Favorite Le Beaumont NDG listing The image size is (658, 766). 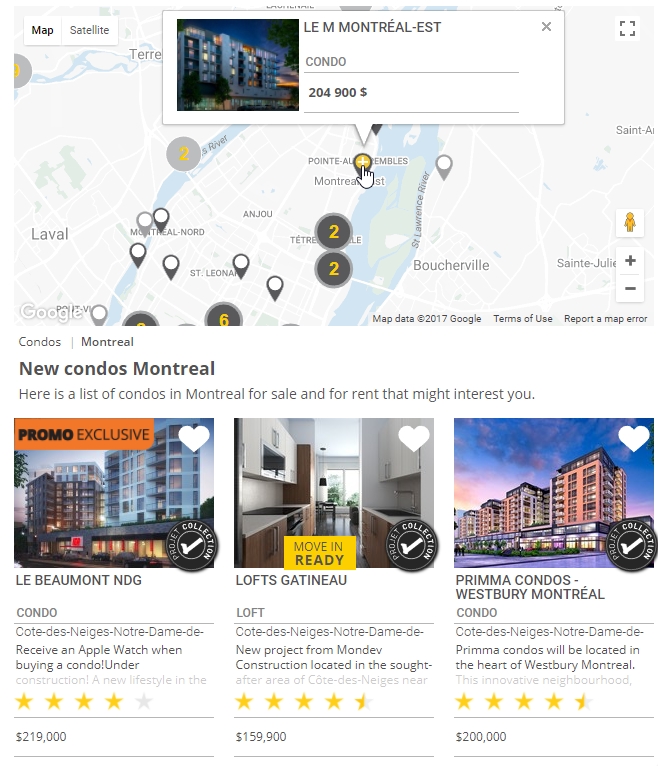[x=194, y=438]
